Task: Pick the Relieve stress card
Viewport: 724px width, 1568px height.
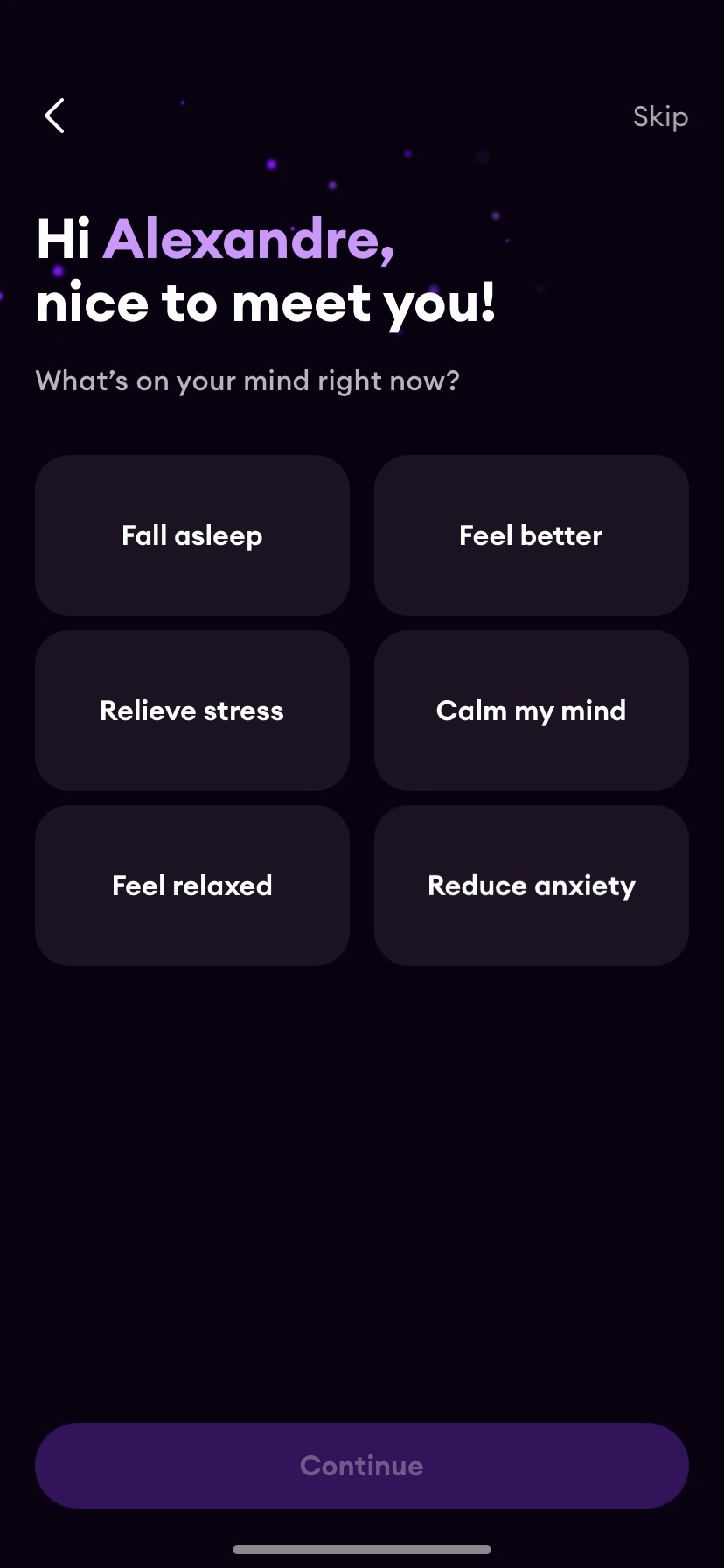Action: (x=192, y=710)
